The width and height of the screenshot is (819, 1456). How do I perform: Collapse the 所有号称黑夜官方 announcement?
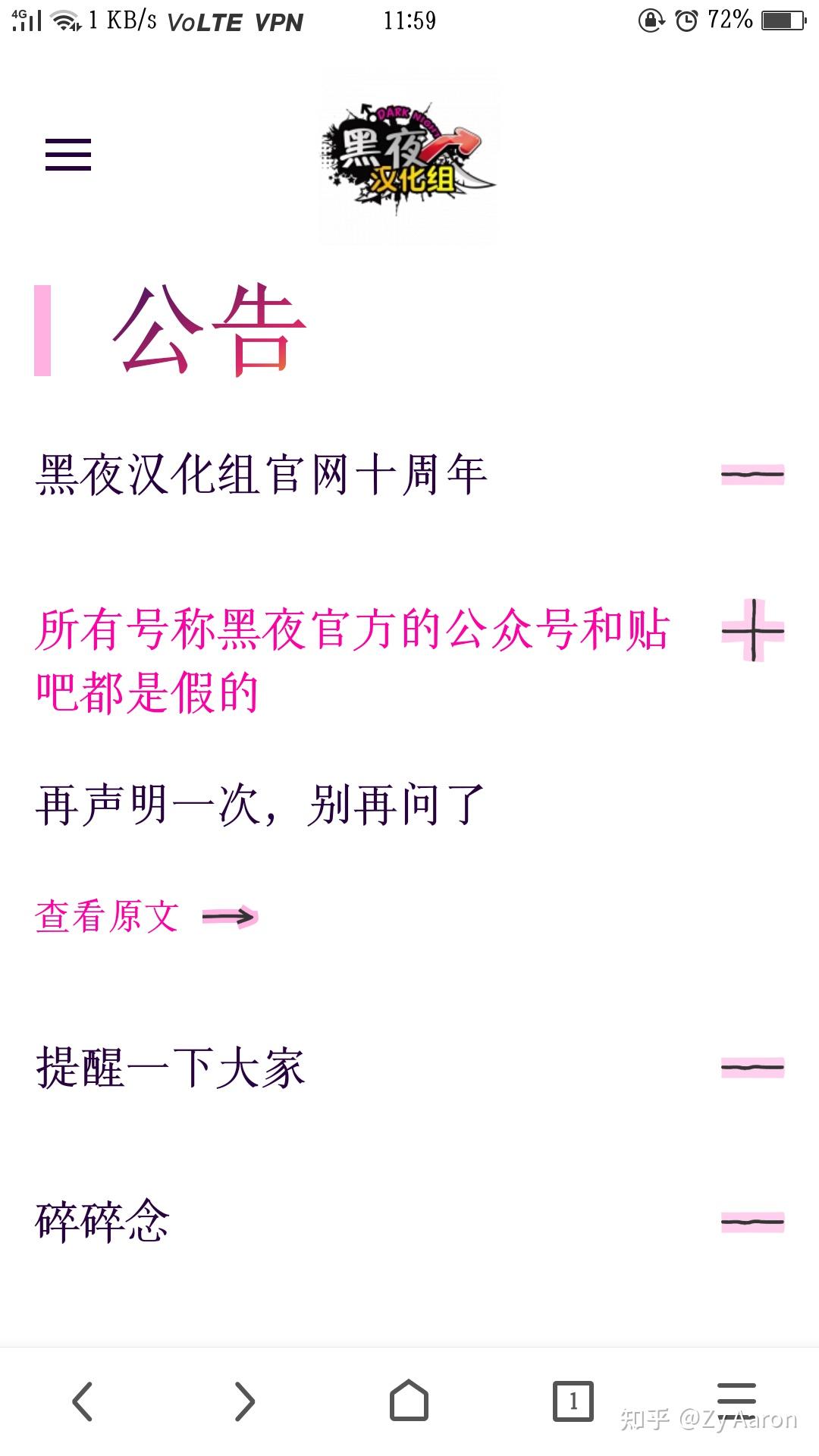pyautogui.click(x=409, y=660)
